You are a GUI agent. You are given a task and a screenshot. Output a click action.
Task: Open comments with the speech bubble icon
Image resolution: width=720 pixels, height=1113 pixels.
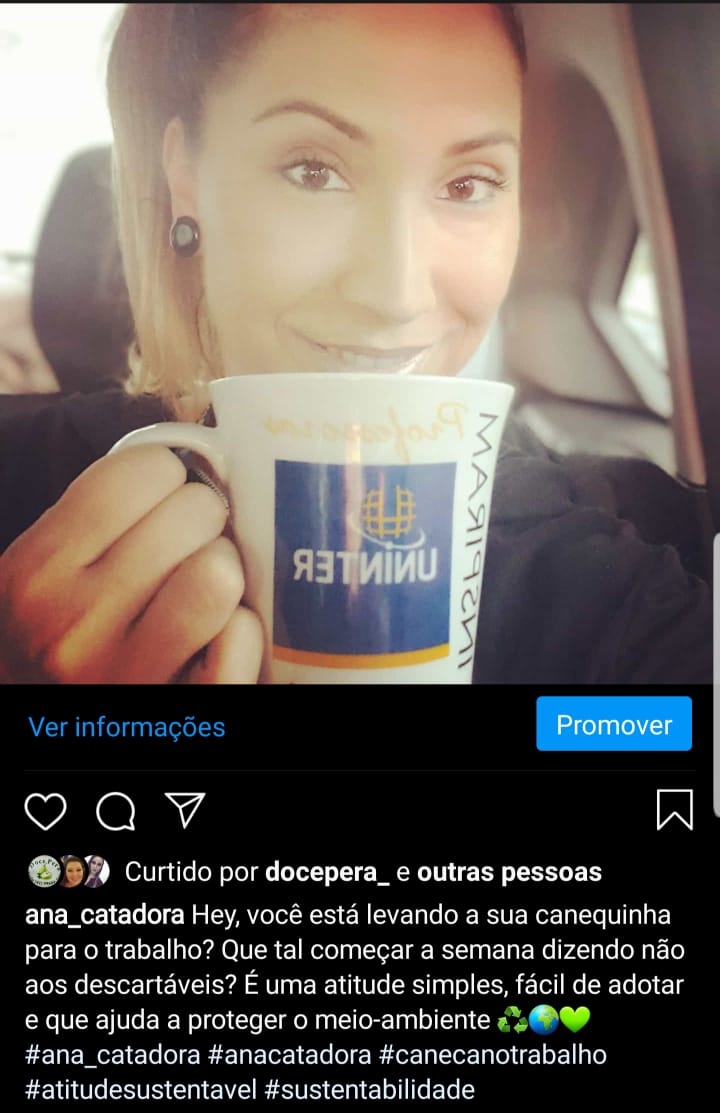click(115, 810)
